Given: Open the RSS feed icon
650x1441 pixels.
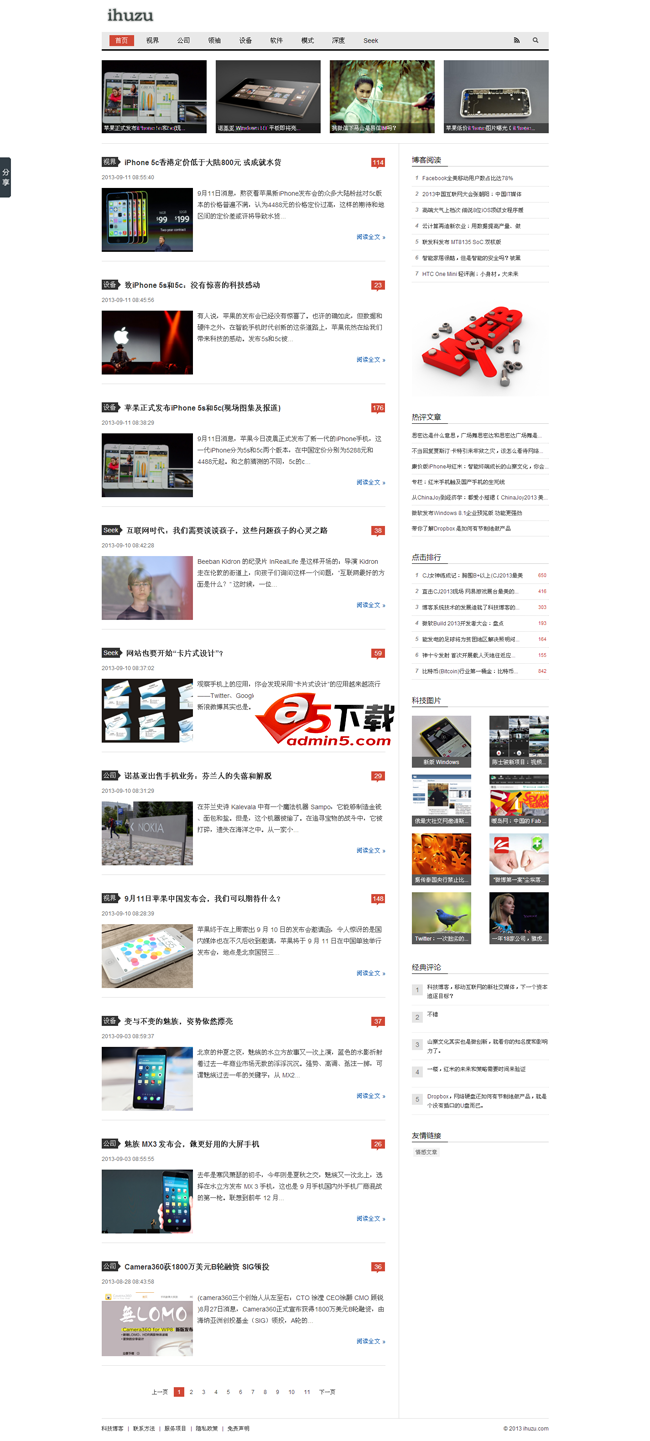Looking at the screenshot, I should point(517,41).
